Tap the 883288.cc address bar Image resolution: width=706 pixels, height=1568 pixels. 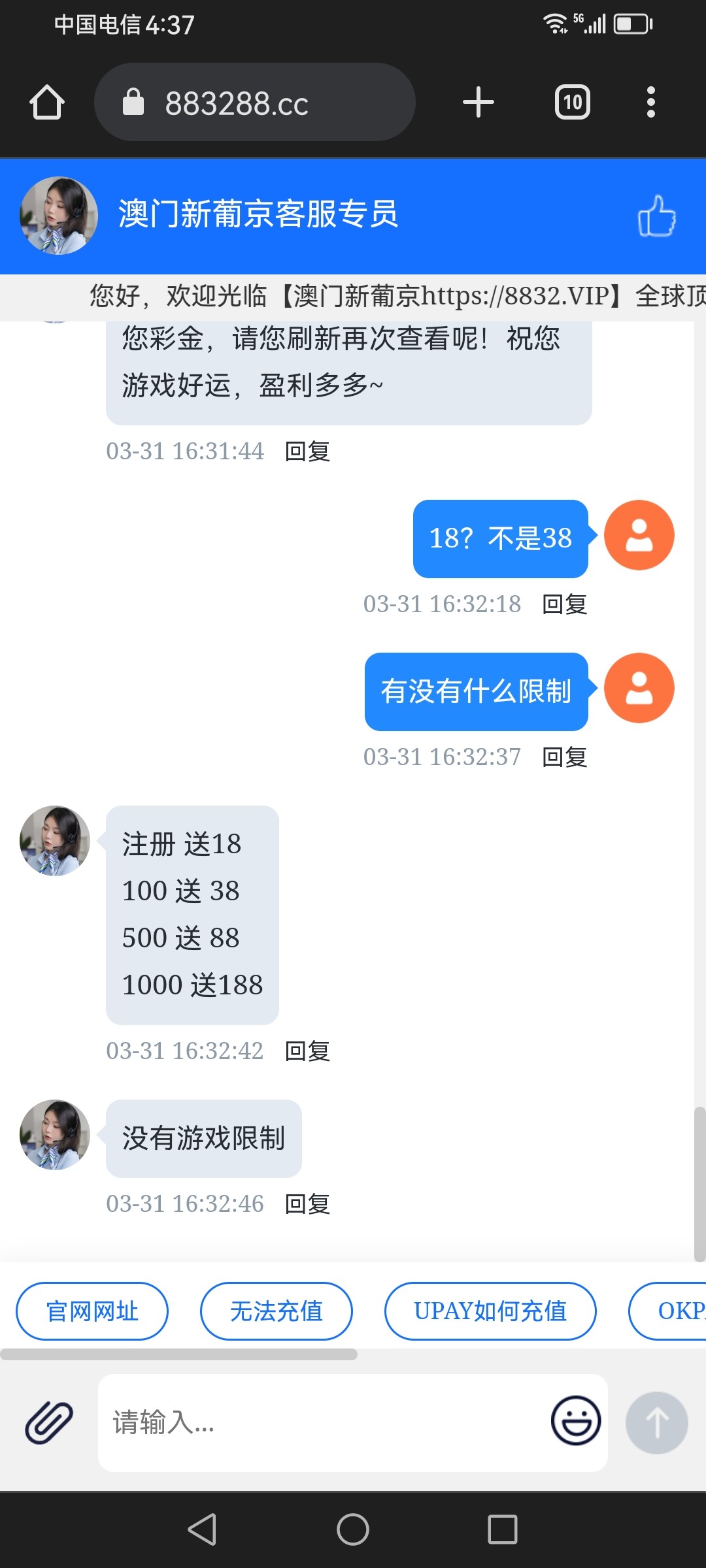coord(255,103)
